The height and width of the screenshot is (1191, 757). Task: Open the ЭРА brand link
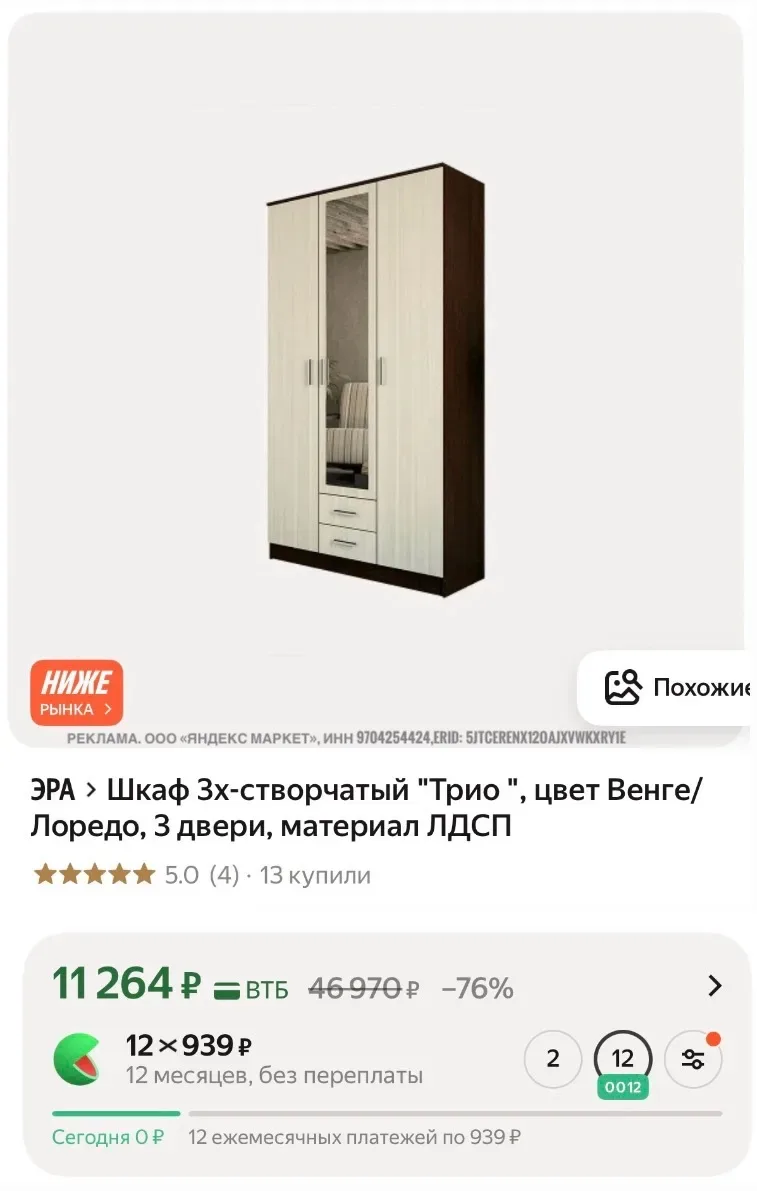tap(53, 790)
